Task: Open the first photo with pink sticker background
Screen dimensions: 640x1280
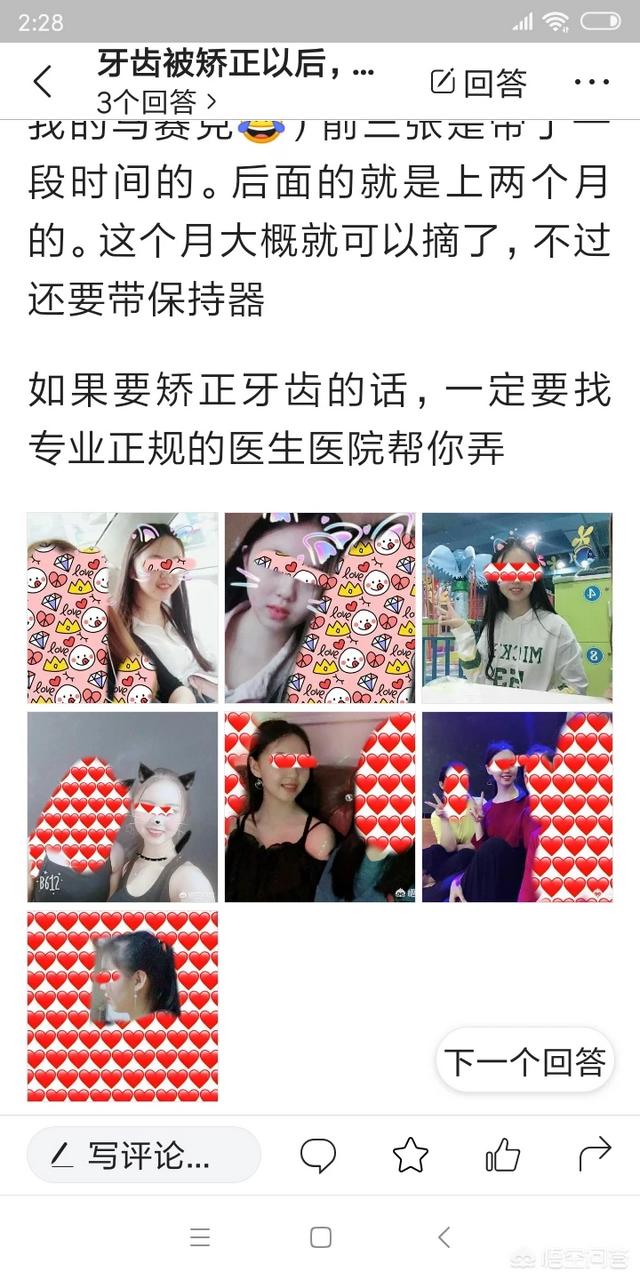Action: coord(122,608)
